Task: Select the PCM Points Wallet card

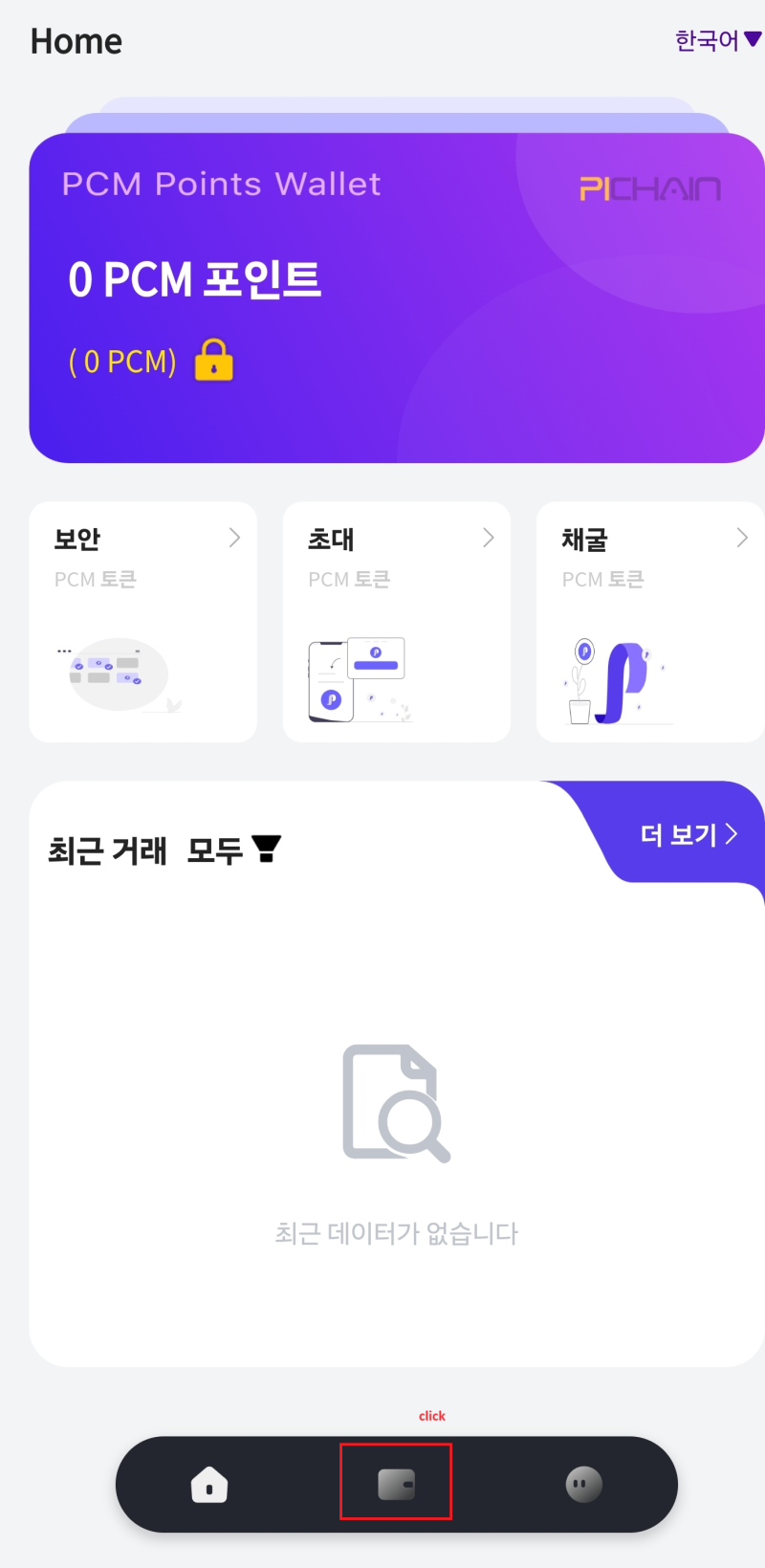Action: pyautogui.click(x=395, y=297)
